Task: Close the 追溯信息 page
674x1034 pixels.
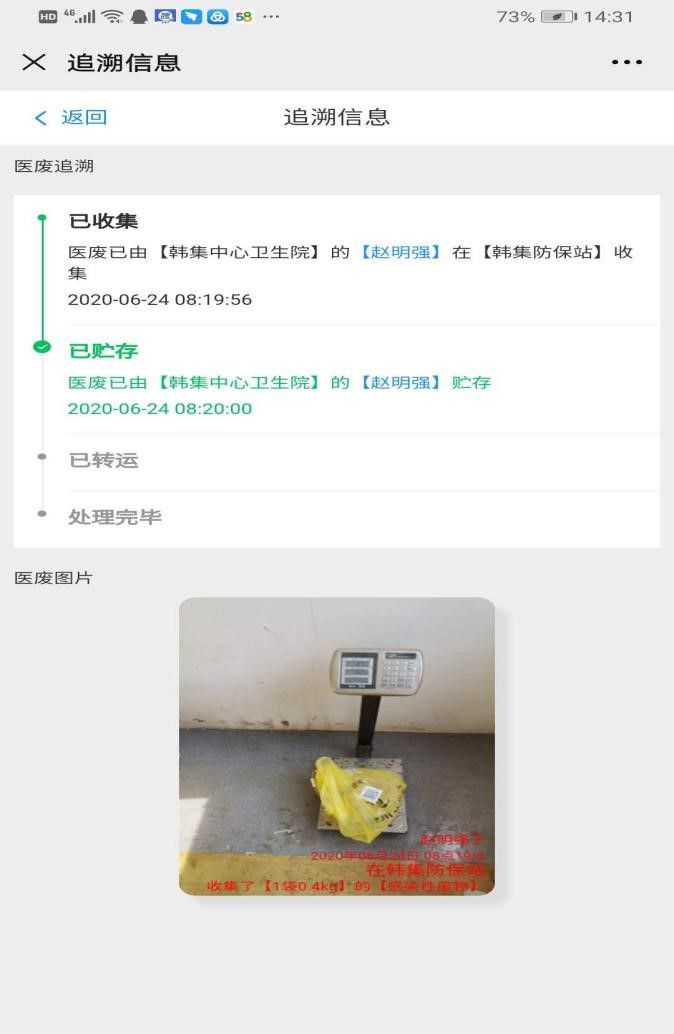Action: pyautogui.click(x=34, y=62)
